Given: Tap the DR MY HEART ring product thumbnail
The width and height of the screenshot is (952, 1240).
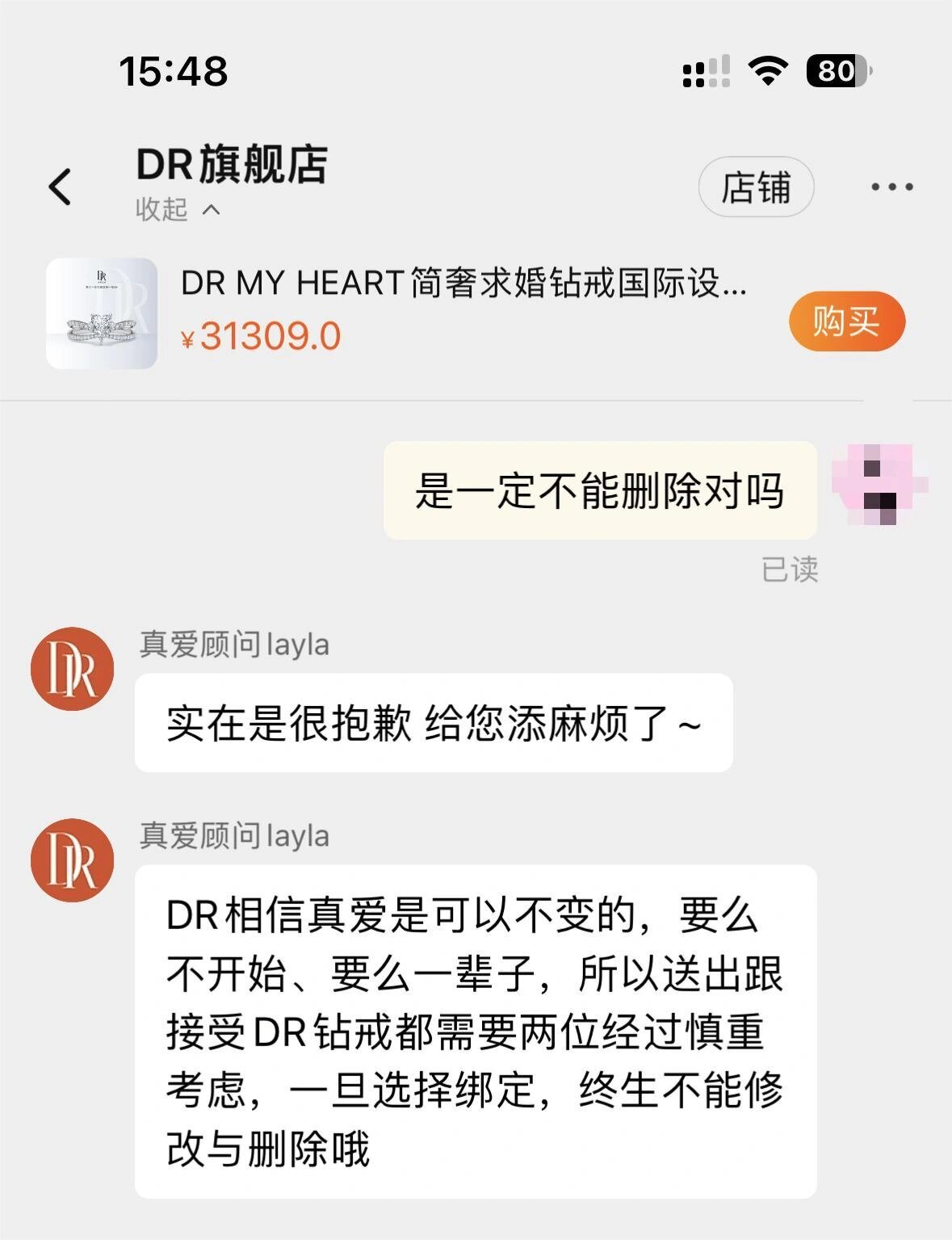Looking at the screenshot, I should point(103,313).
